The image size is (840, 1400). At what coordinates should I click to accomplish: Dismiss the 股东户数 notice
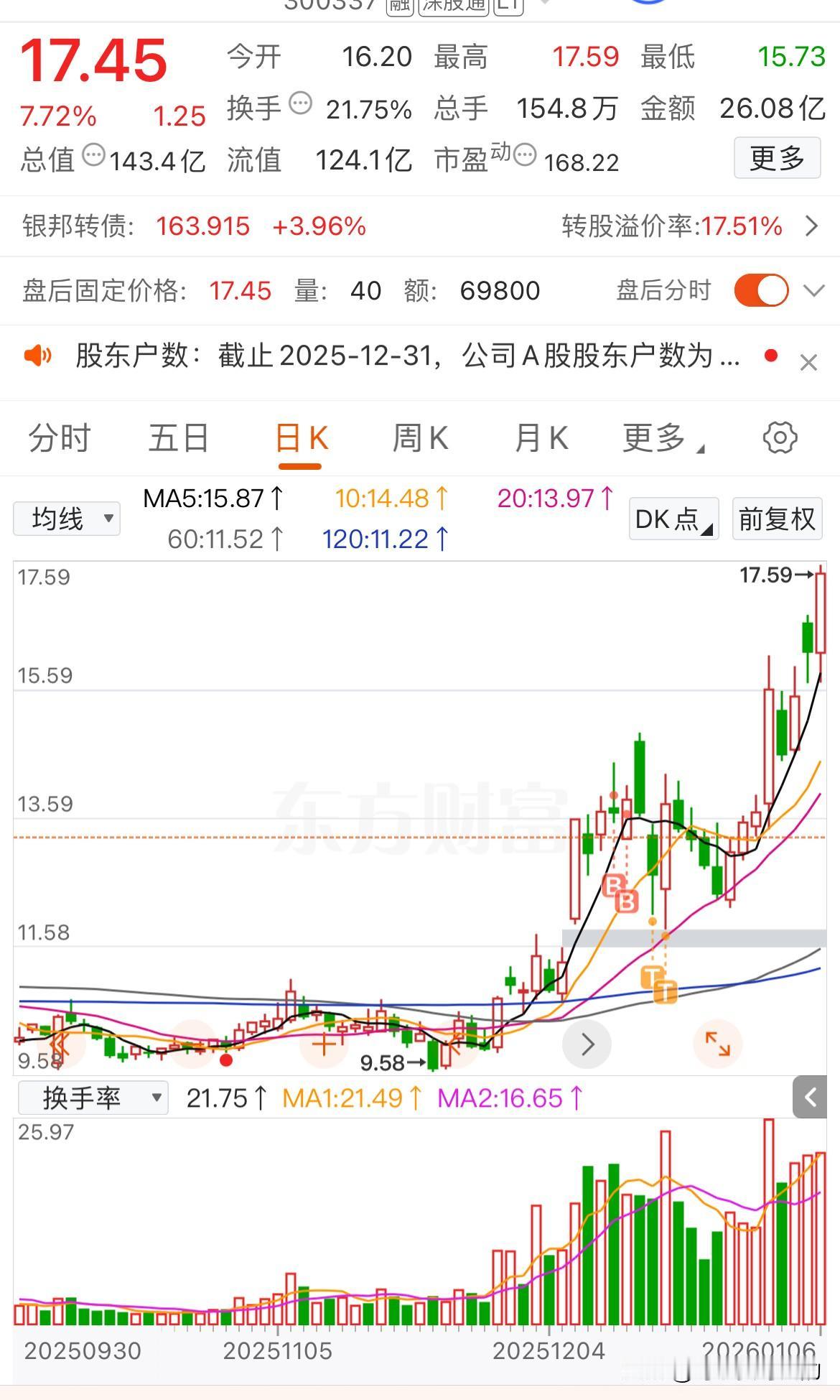(808, 363)
